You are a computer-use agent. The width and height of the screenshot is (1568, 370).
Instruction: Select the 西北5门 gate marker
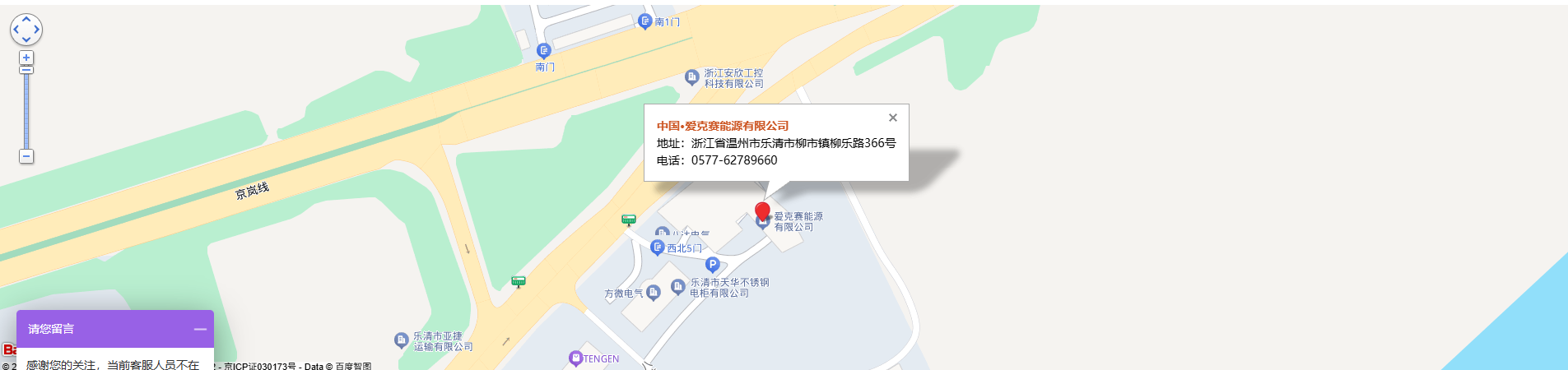click(657, 247)
